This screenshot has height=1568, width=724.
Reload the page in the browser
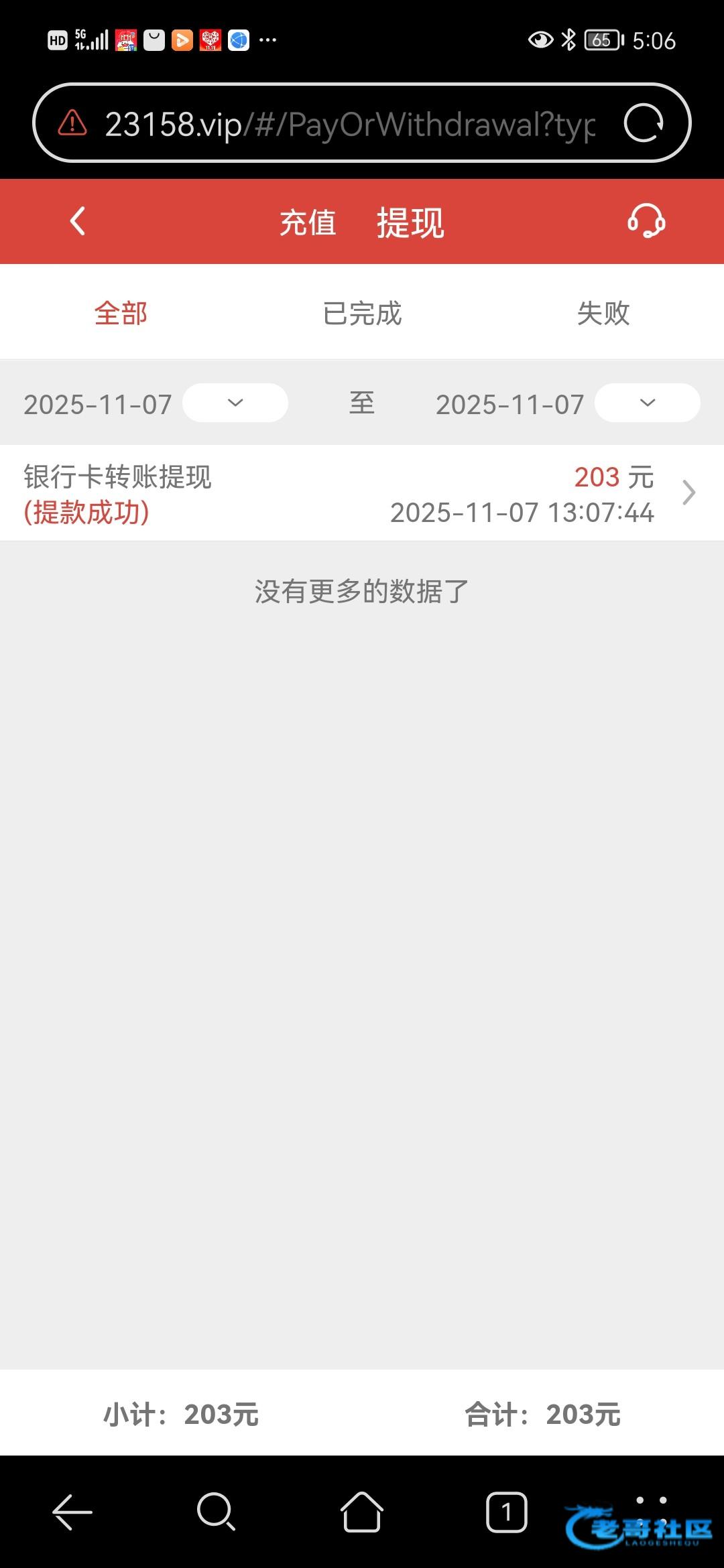(x=644, y=123)
